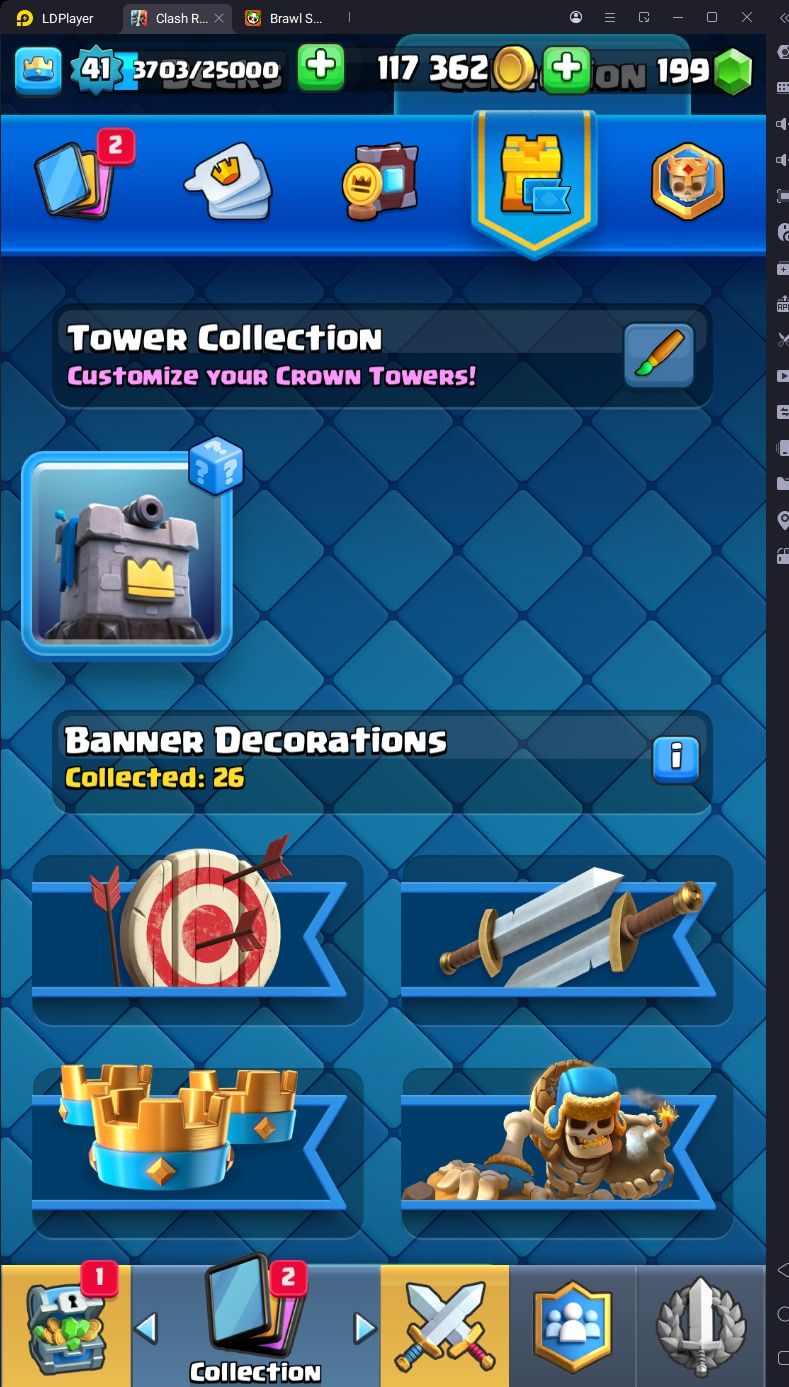
Task: Tap the right arrow beside Collection
Action: coord(365,1328)
